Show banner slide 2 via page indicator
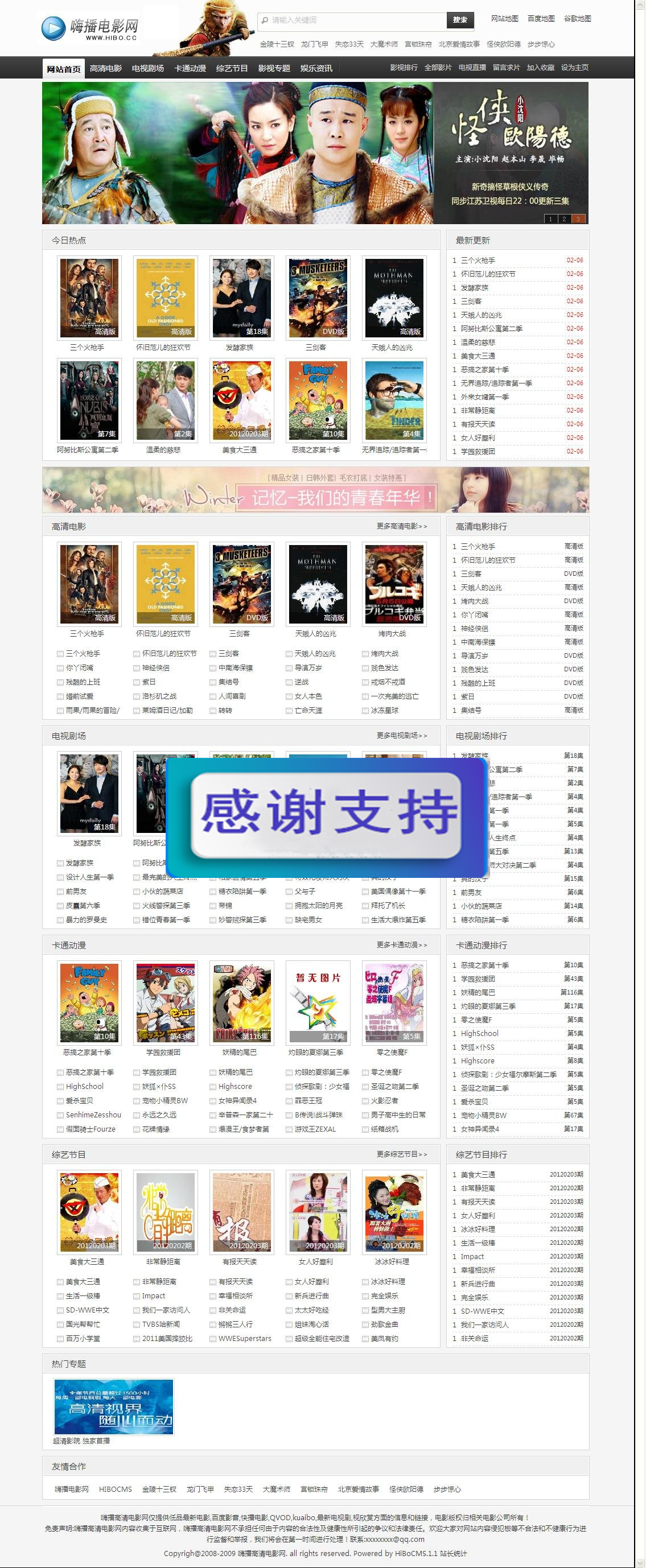The width and height of the screenshot is (646, 1568). [x=564, y=219]
